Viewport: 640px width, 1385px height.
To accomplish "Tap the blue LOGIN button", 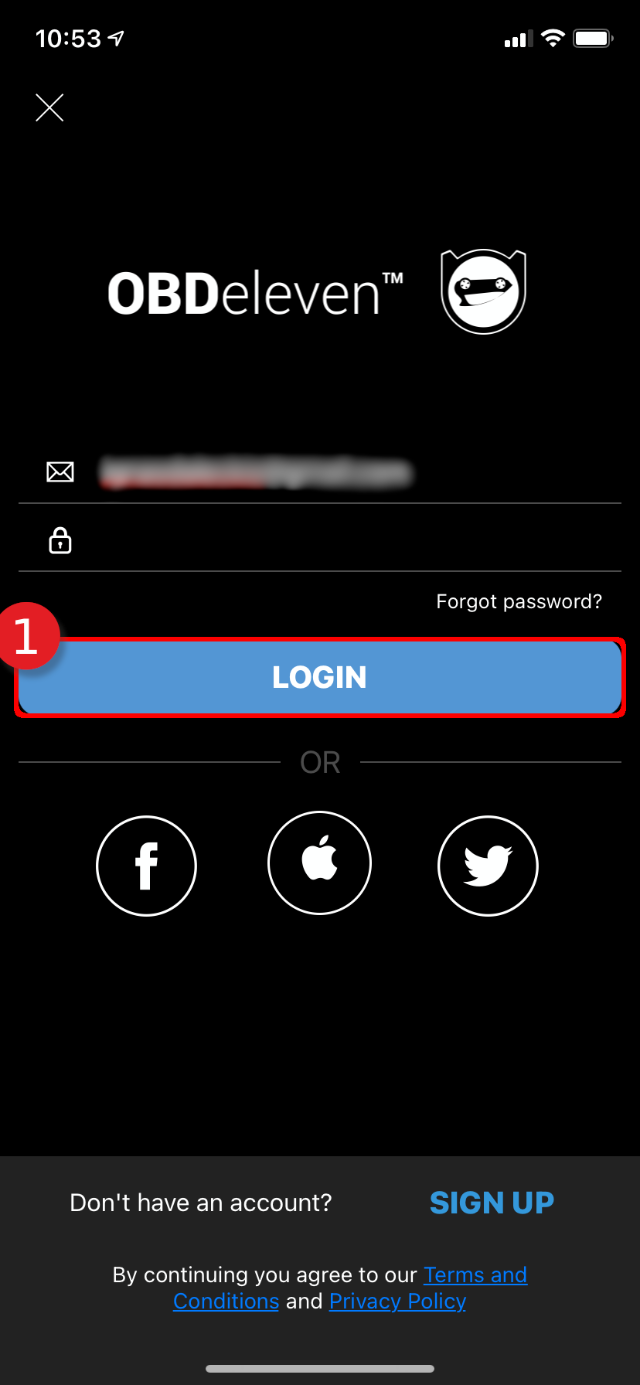I will 320,677.
